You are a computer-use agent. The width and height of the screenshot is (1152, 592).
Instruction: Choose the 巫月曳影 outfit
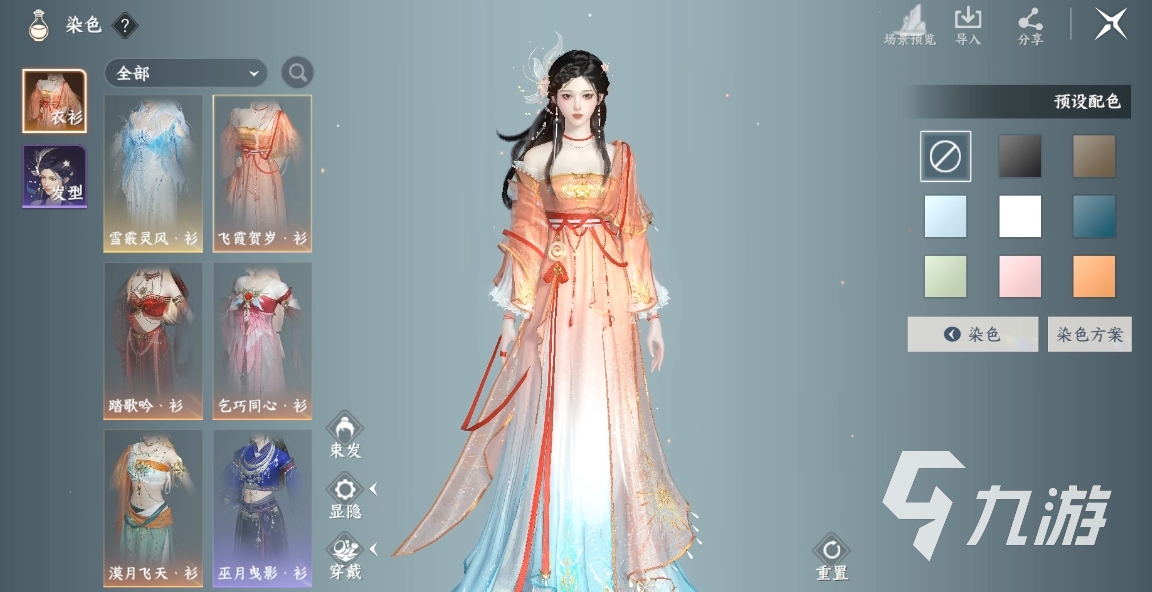click(262, 507)
